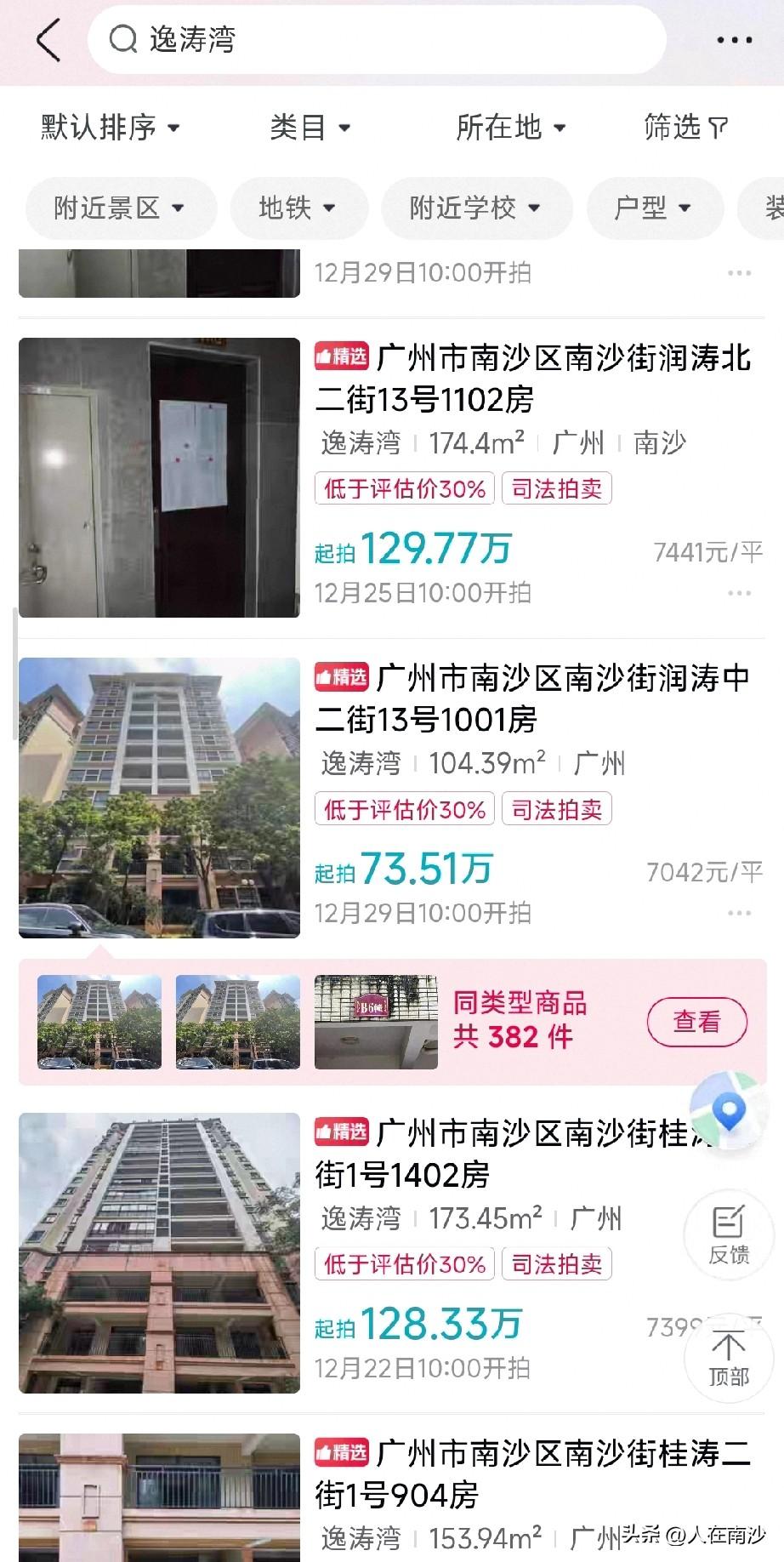
Task: Open the 筛选 filter panel
Action: 685,128
